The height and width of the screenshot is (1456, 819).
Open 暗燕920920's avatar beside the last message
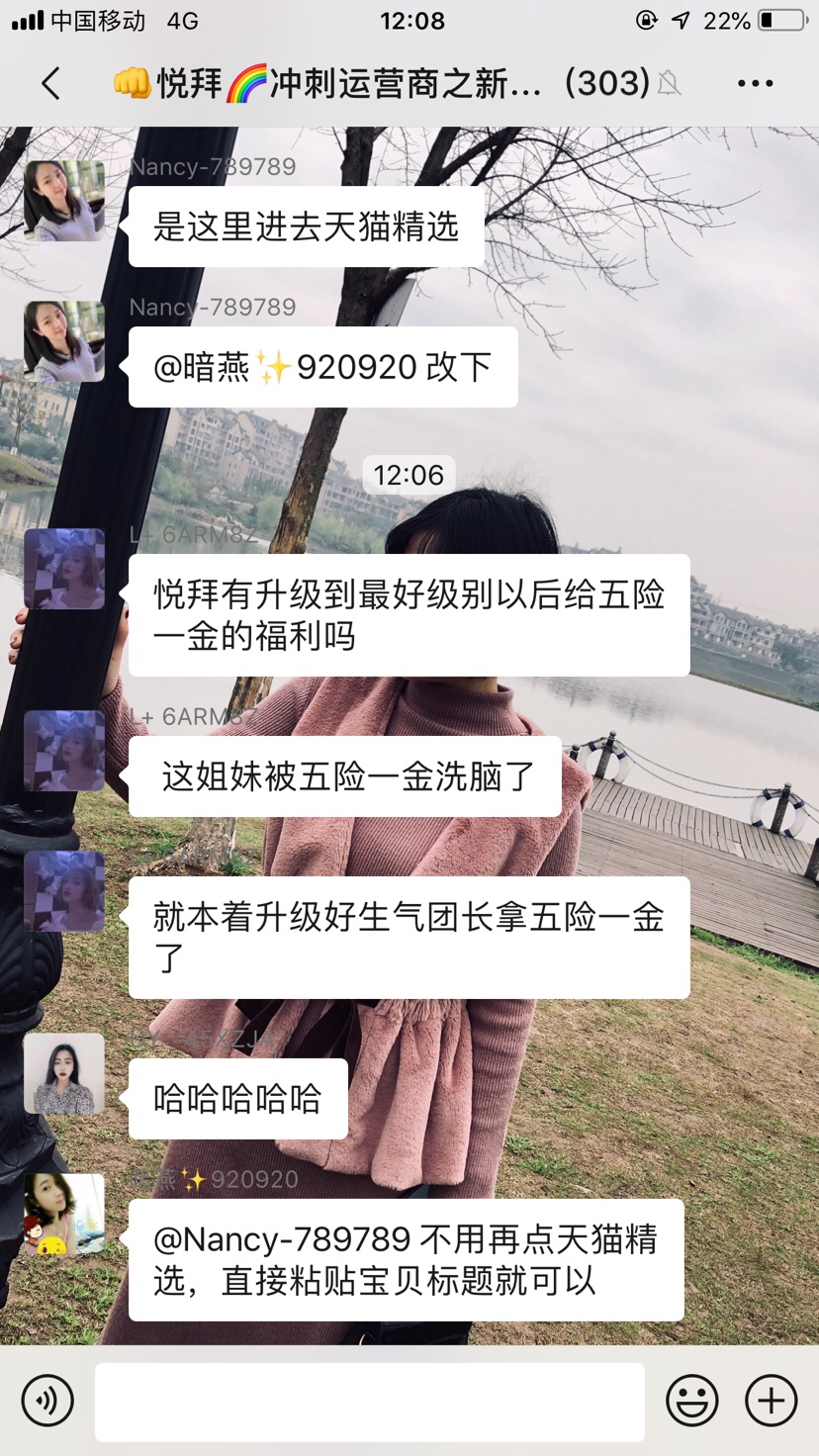[x=64, y=1214]
